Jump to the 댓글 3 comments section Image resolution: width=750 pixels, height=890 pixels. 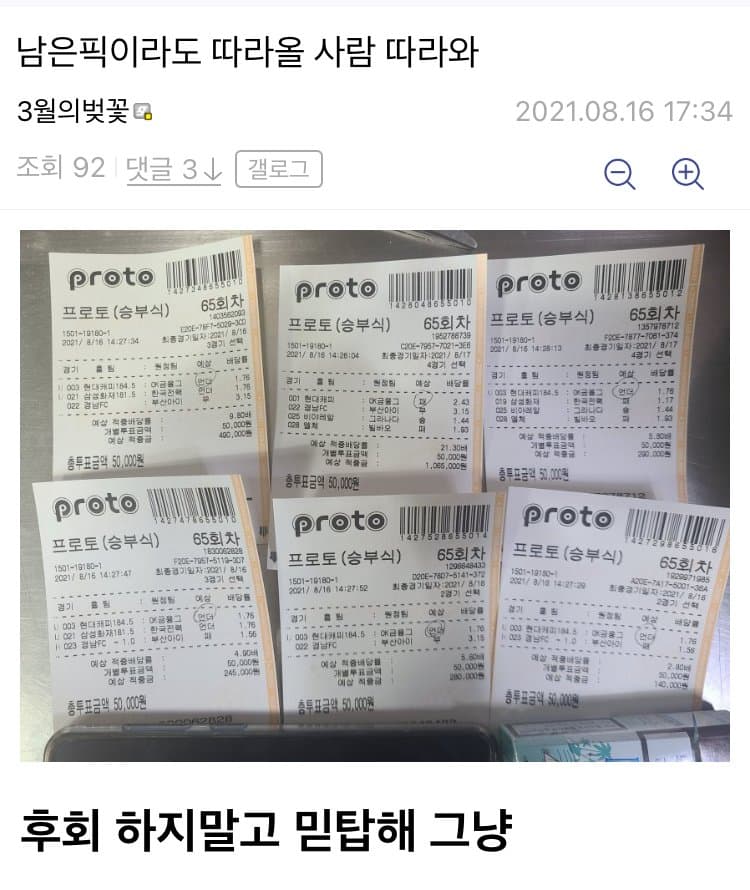pyautogui.click(x=173, y=170)
